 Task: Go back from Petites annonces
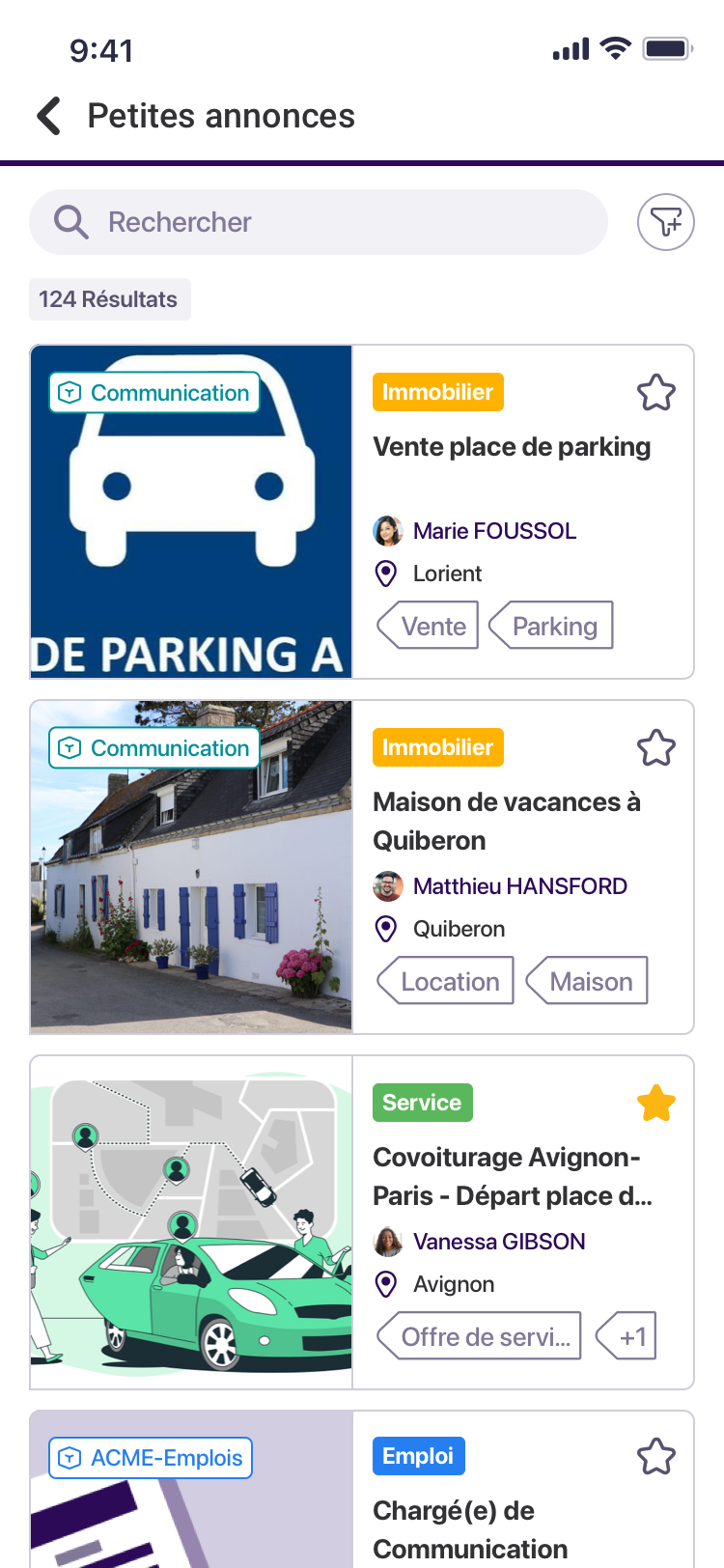[x=49, y=116]
